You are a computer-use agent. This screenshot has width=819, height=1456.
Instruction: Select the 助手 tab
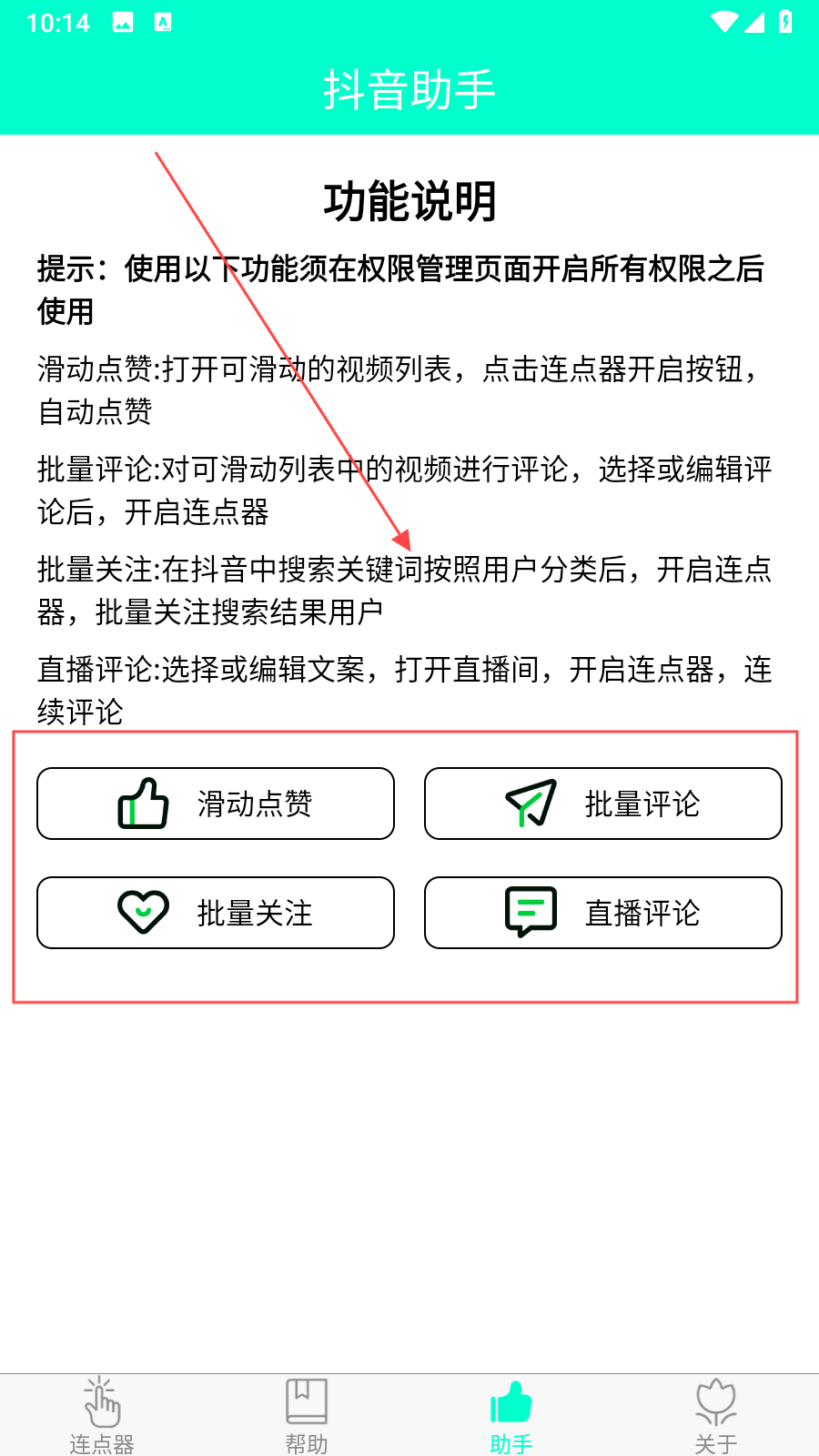[x=511, y=1416]
